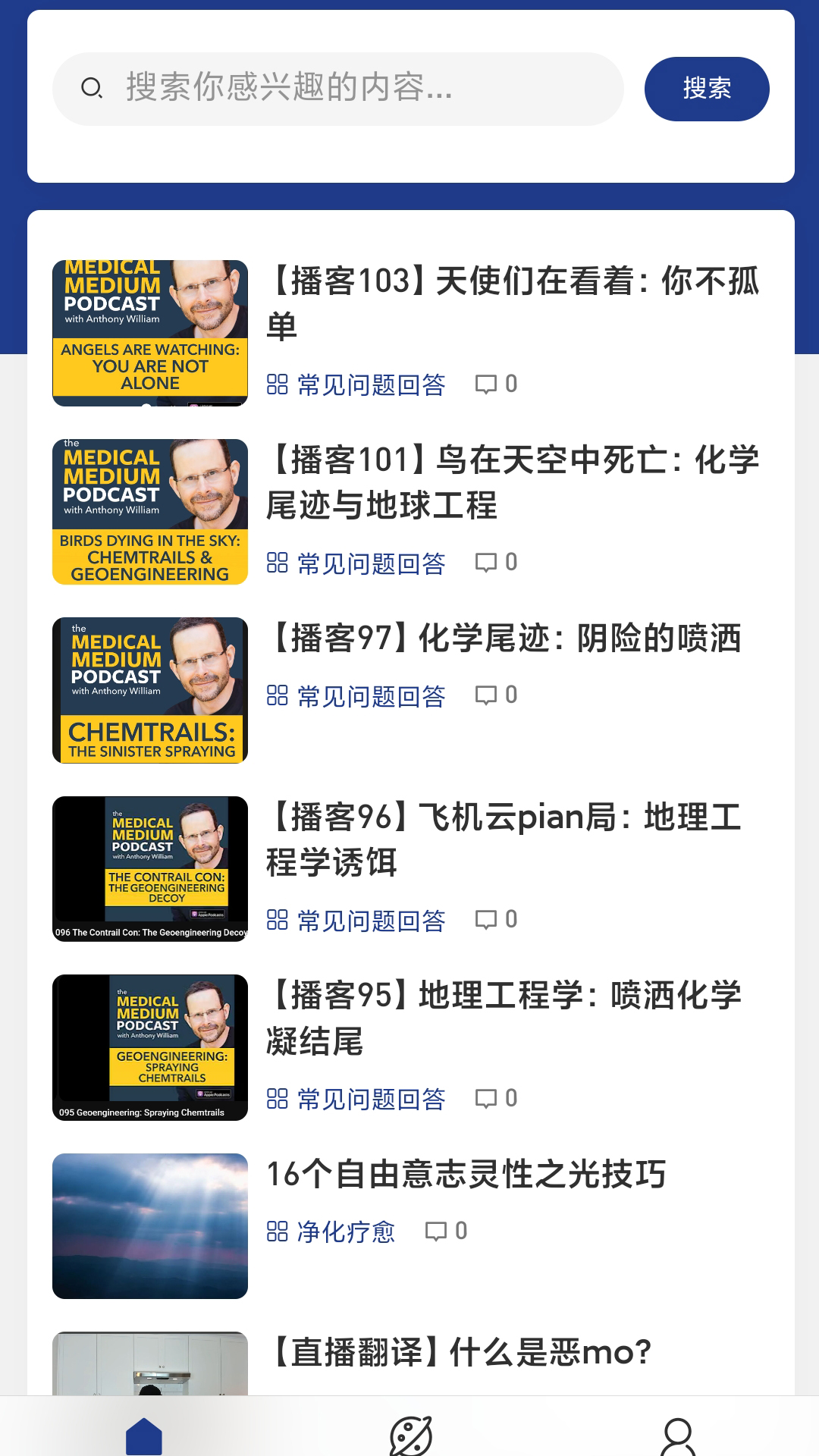Open the 播客97 化学尾迹 thumbnail
Screen dimensions: 819x1456
[x=150, y=690]
